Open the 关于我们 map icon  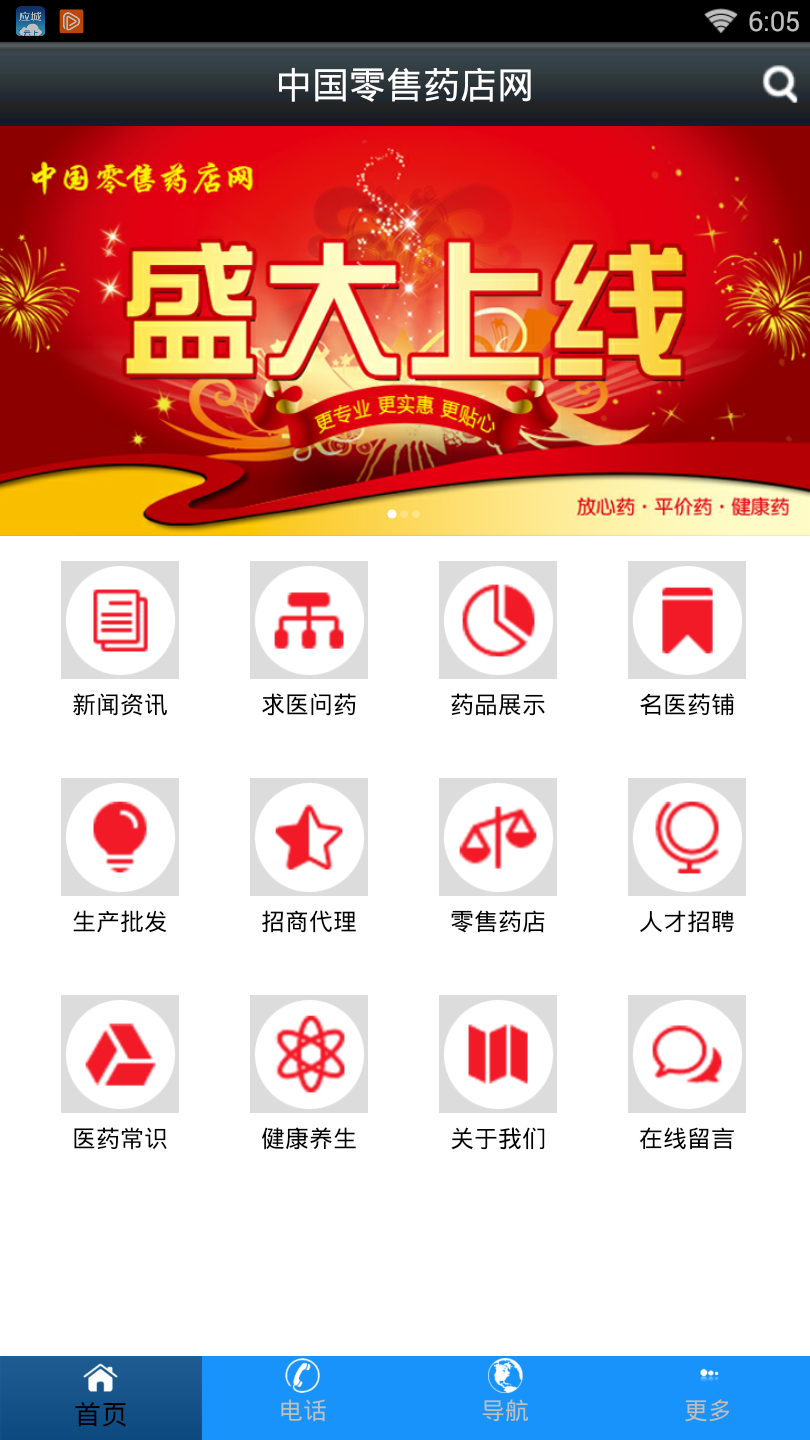click(497, 1053)
